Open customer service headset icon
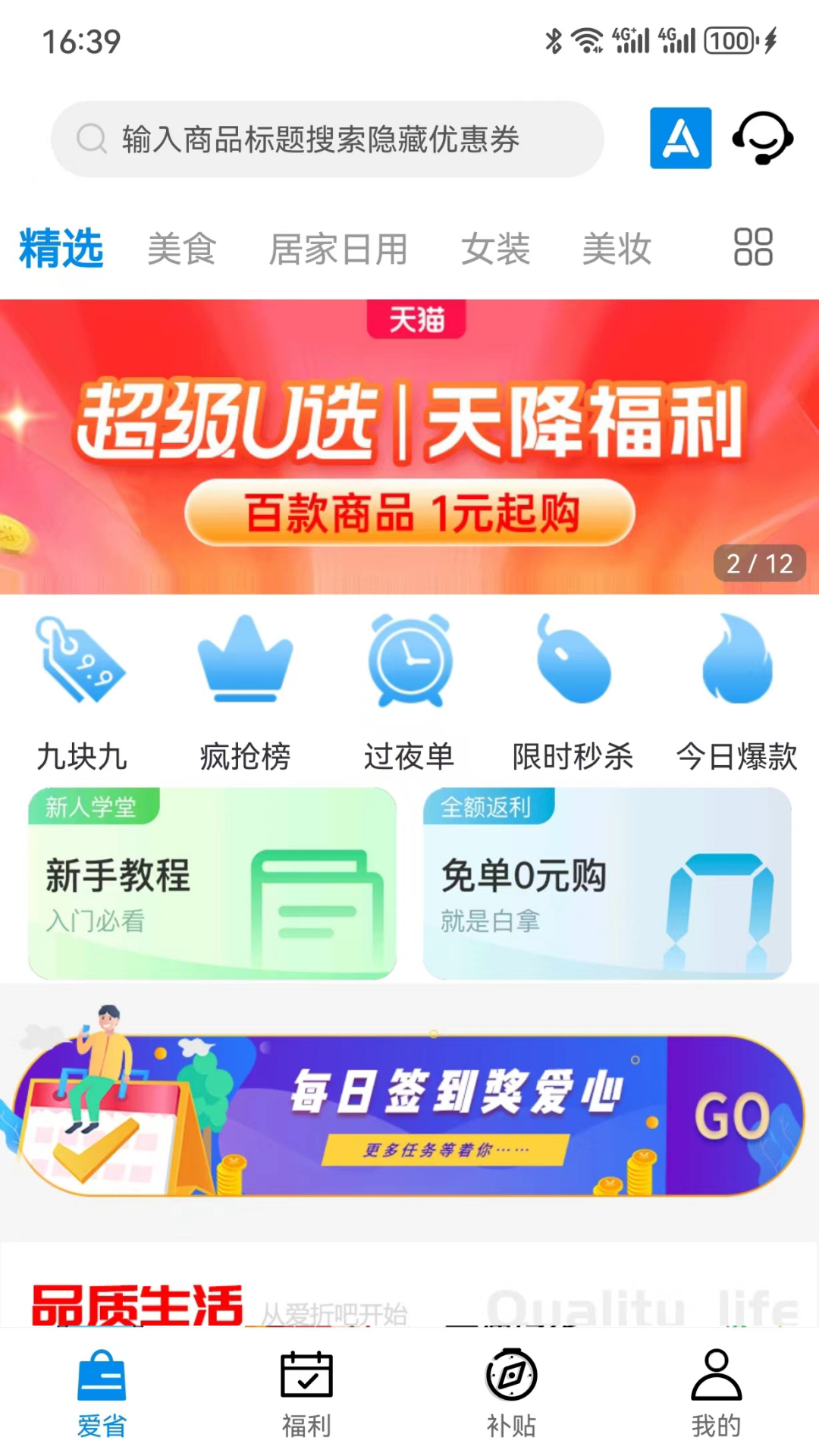Screen dimensions: 819x1456 [762, 138]
